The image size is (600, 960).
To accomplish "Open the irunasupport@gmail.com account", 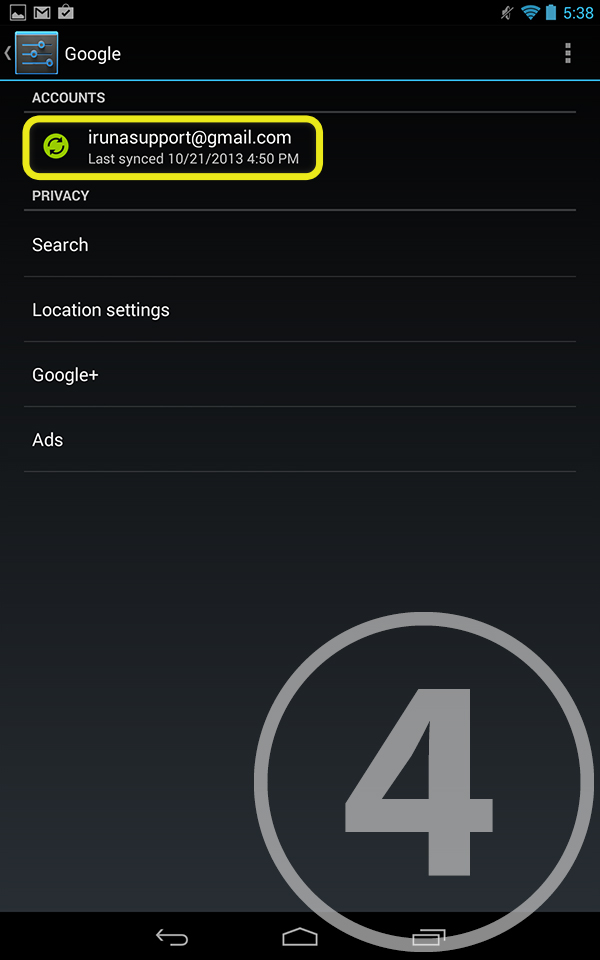I will (x=300, y=147).
